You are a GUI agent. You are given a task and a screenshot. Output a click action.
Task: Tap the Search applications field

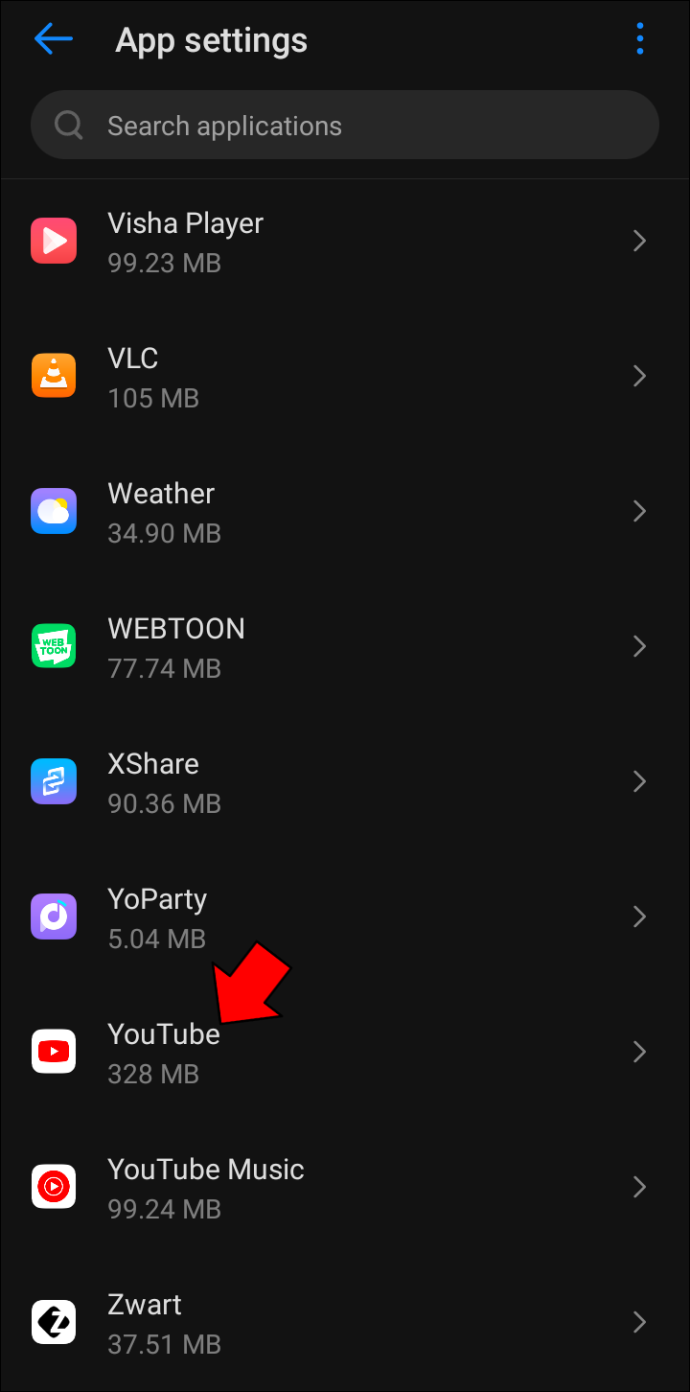point(345,125)
